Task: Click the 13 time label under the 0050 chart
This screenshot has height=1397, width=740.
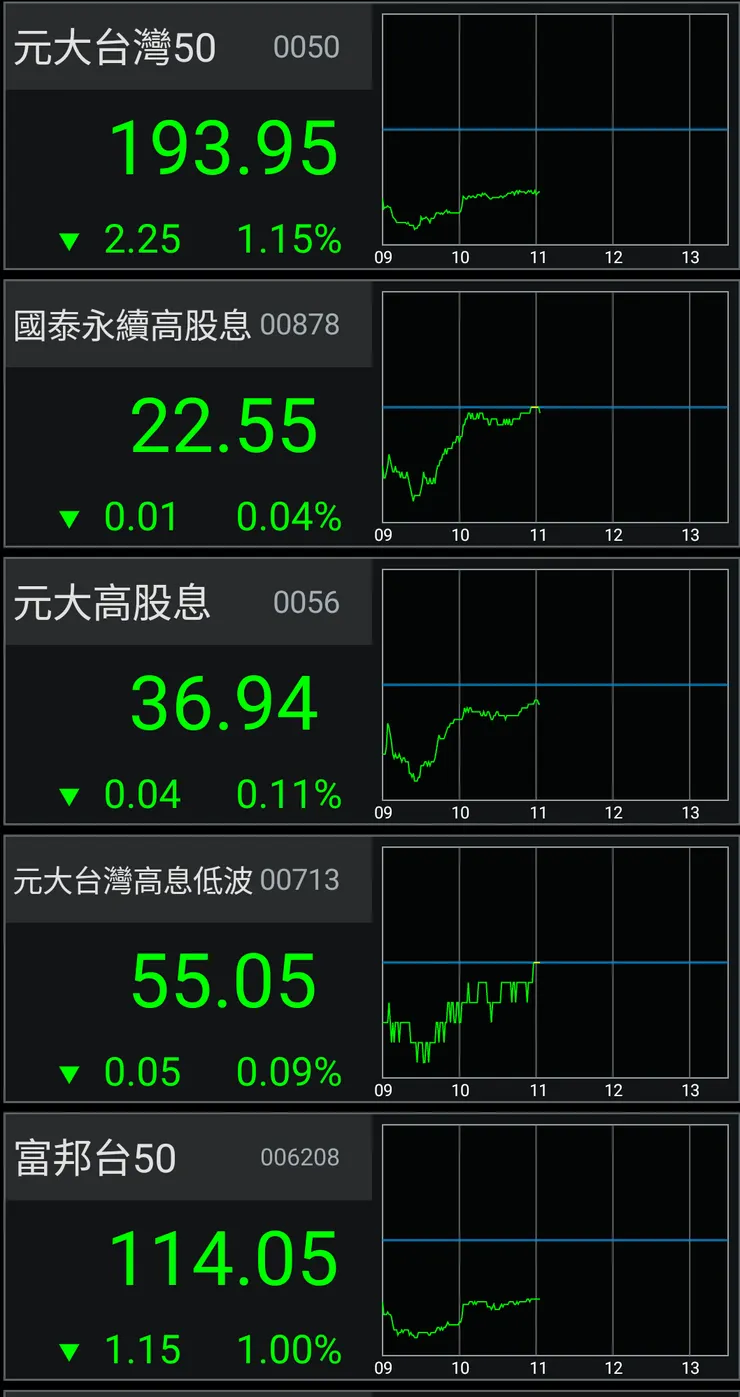Action: pyautogui.click(x=690, y=257)
